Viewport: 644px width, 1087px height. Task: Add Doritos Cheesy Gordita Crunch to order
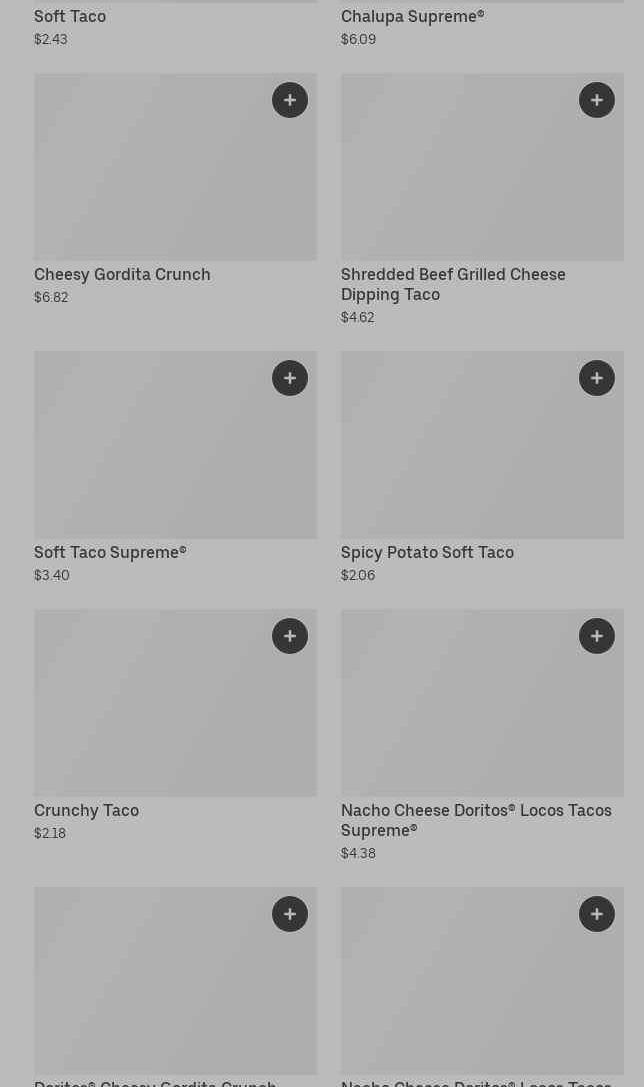[x=290, y=914]
